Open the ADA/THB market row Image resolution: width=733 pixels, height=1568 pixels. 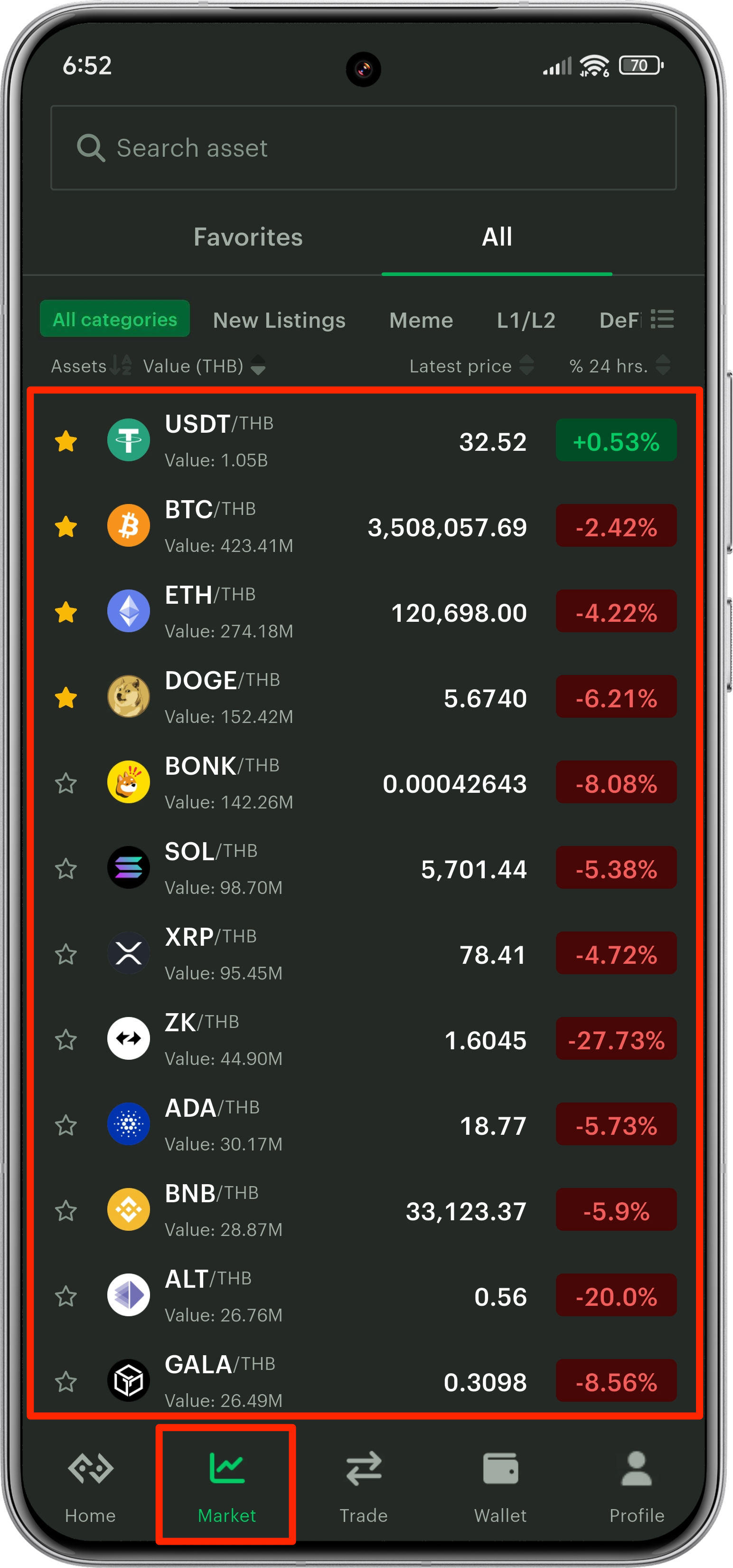tap(365, 1125)
